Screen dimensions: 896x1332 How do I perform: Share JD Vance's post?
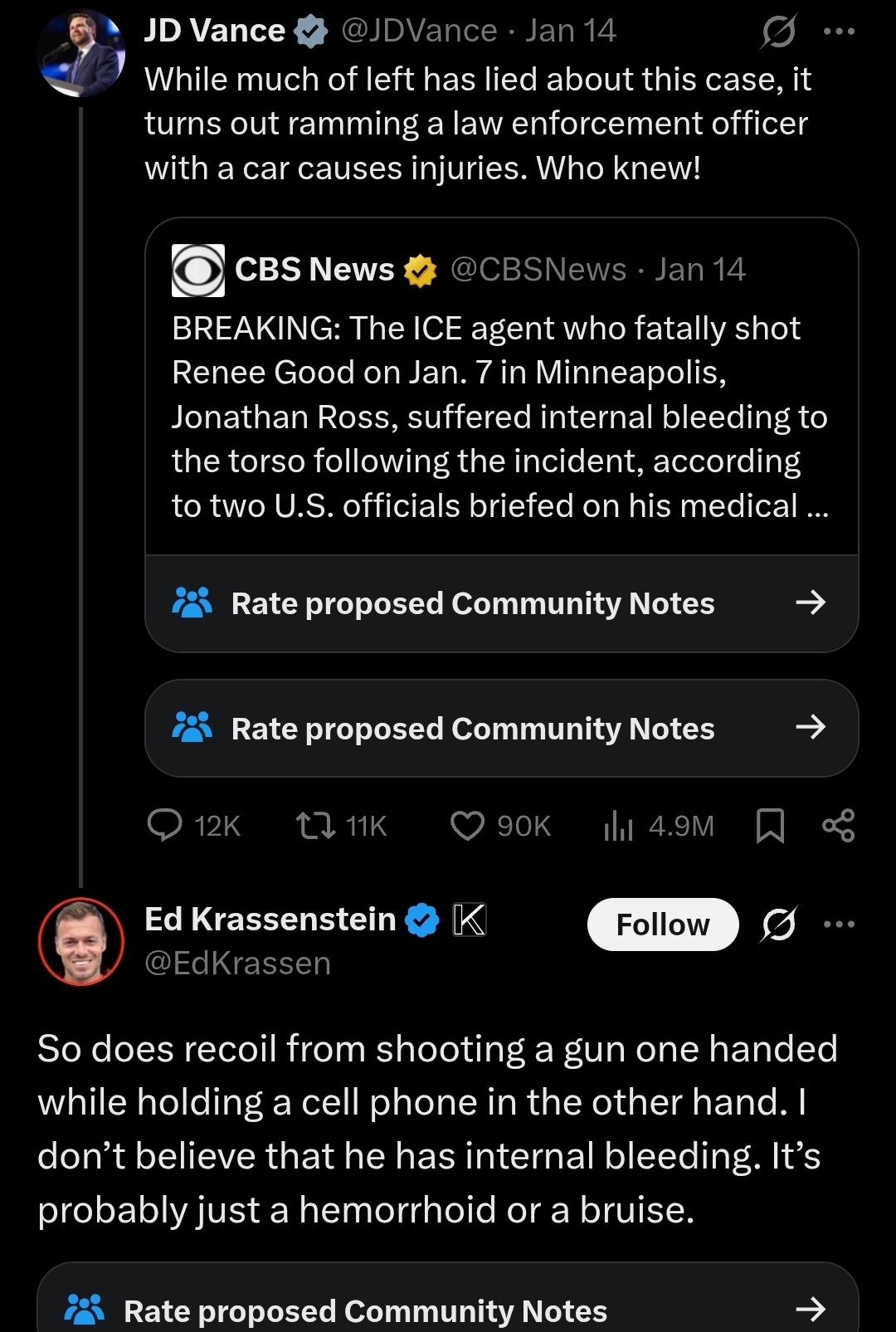(838, 826)
